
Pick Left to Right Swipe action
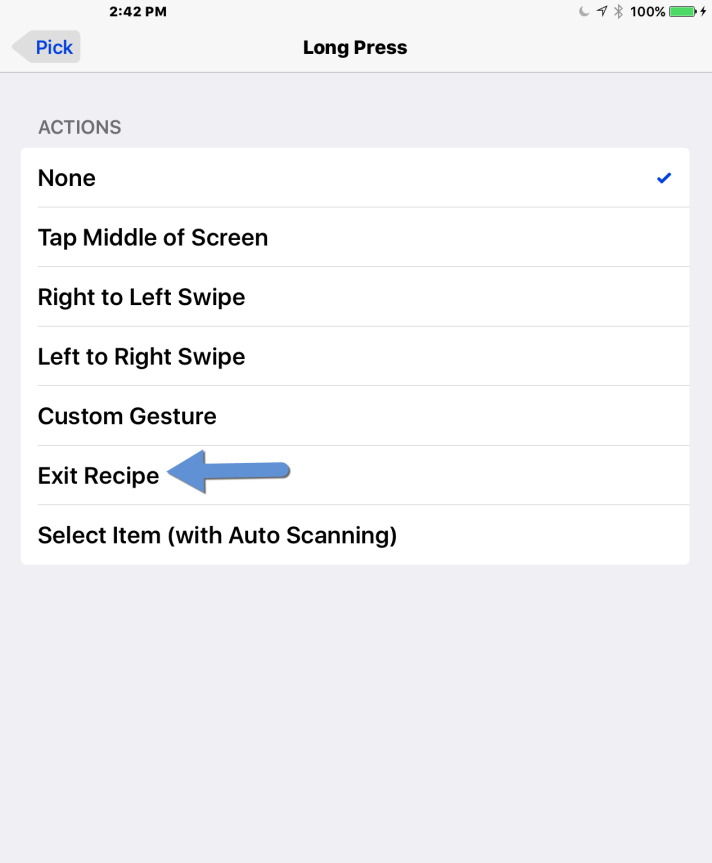pos(355,357)
